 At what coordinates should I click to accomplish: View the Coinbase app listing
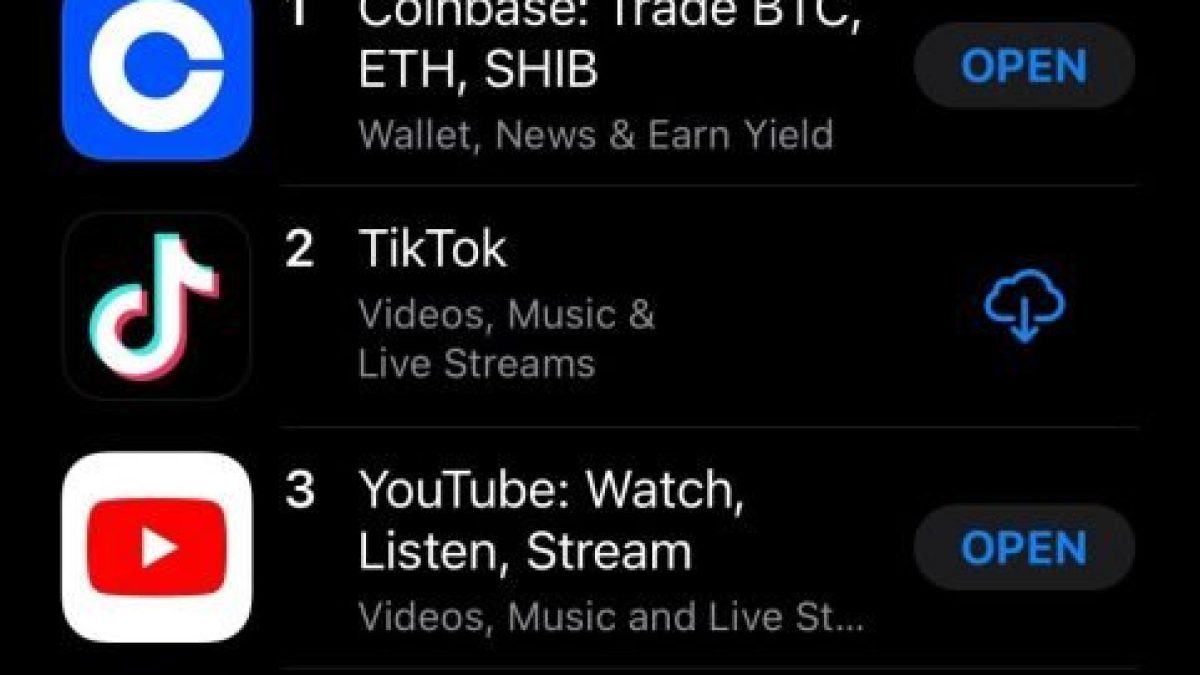click(x=595, y=70)
